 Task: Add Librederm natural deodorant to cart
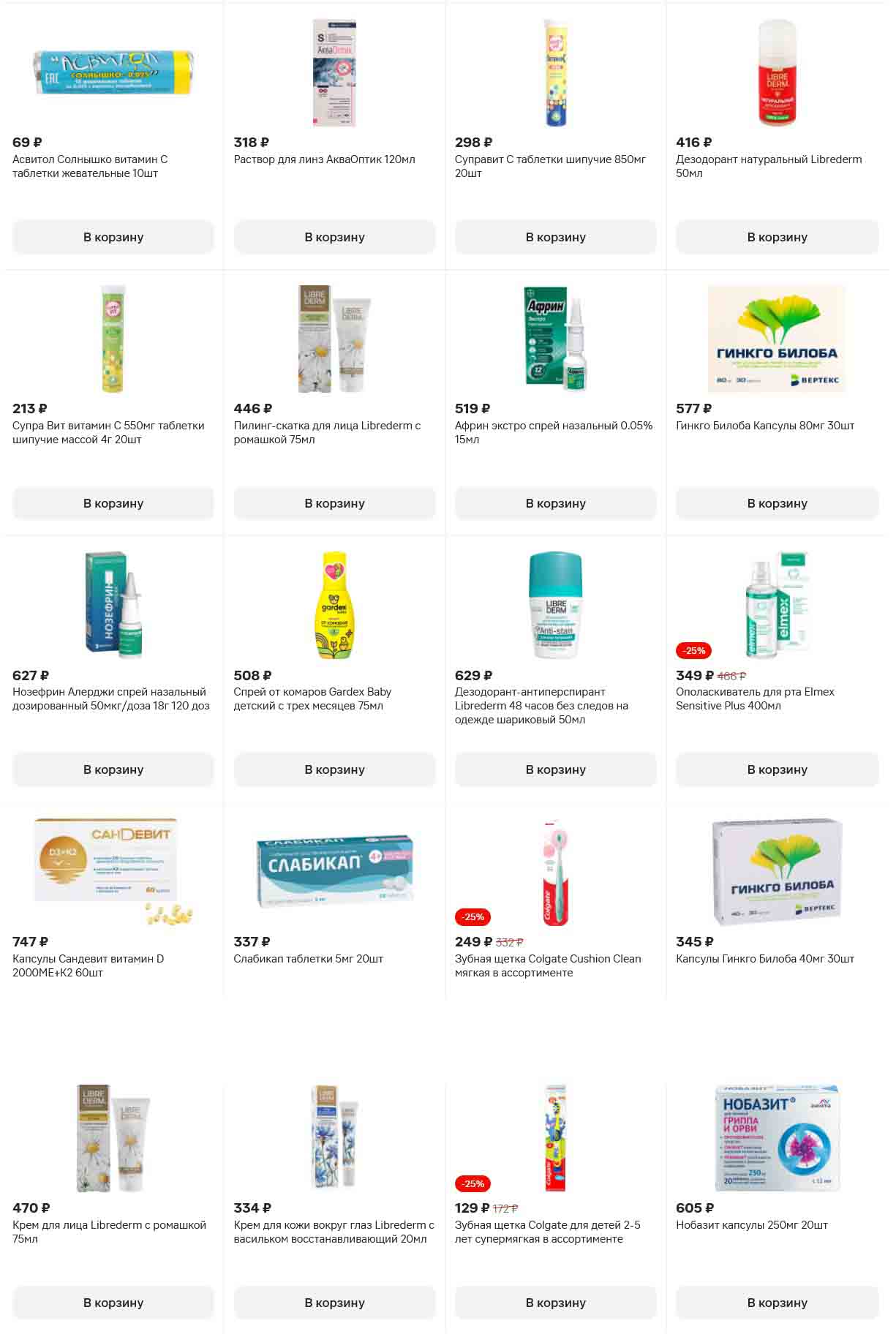(777, 237)
